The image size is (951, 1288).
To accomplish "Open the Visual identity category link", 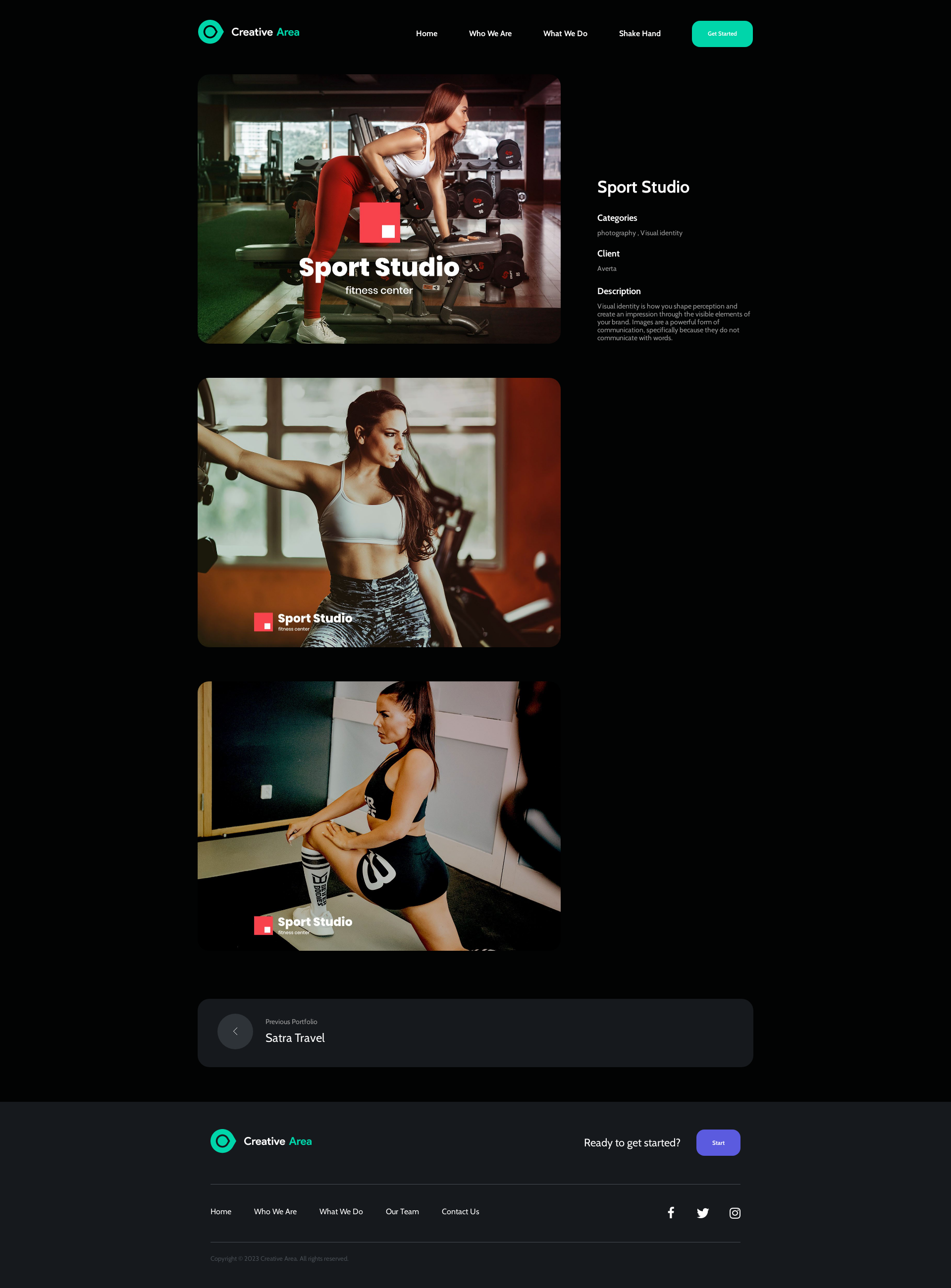I will 661,233.
